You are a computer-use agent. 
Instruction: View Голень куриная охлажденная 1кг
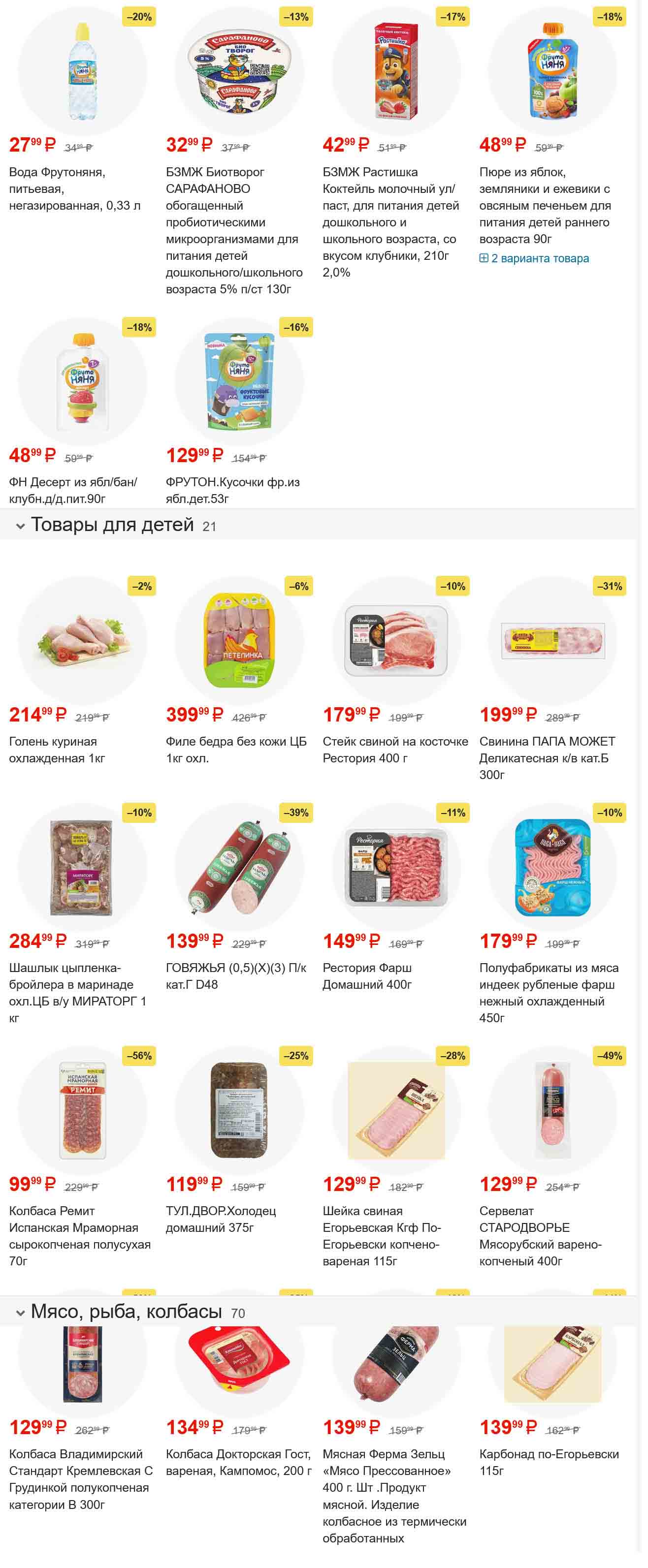(x=57, y=750)
